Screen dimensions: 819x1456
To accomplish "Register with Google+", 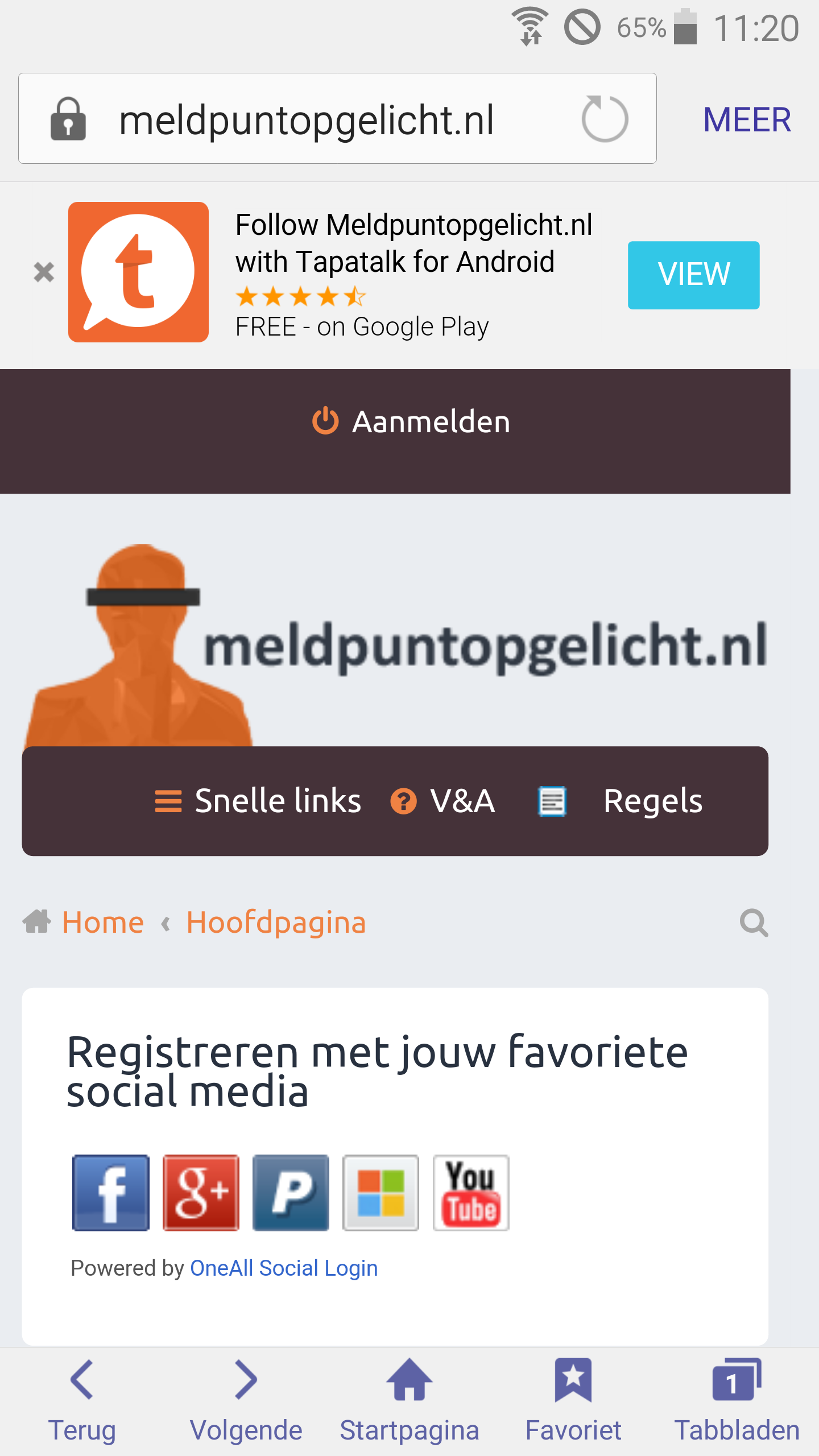I will (201, 1193).
